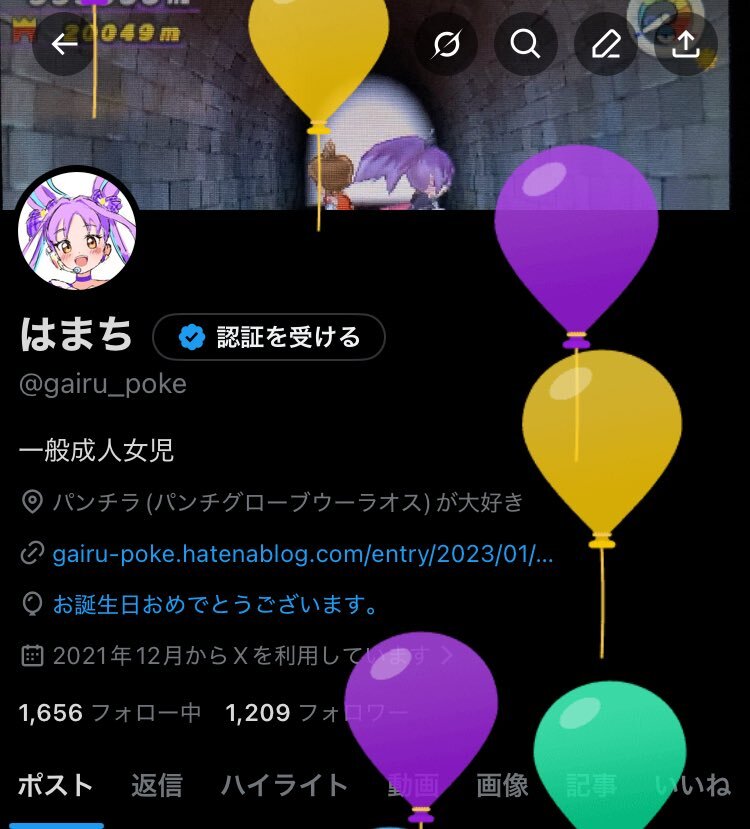Switch to the ポスト tab
This screenshot has width=750, height=829.
coord(55,785)
